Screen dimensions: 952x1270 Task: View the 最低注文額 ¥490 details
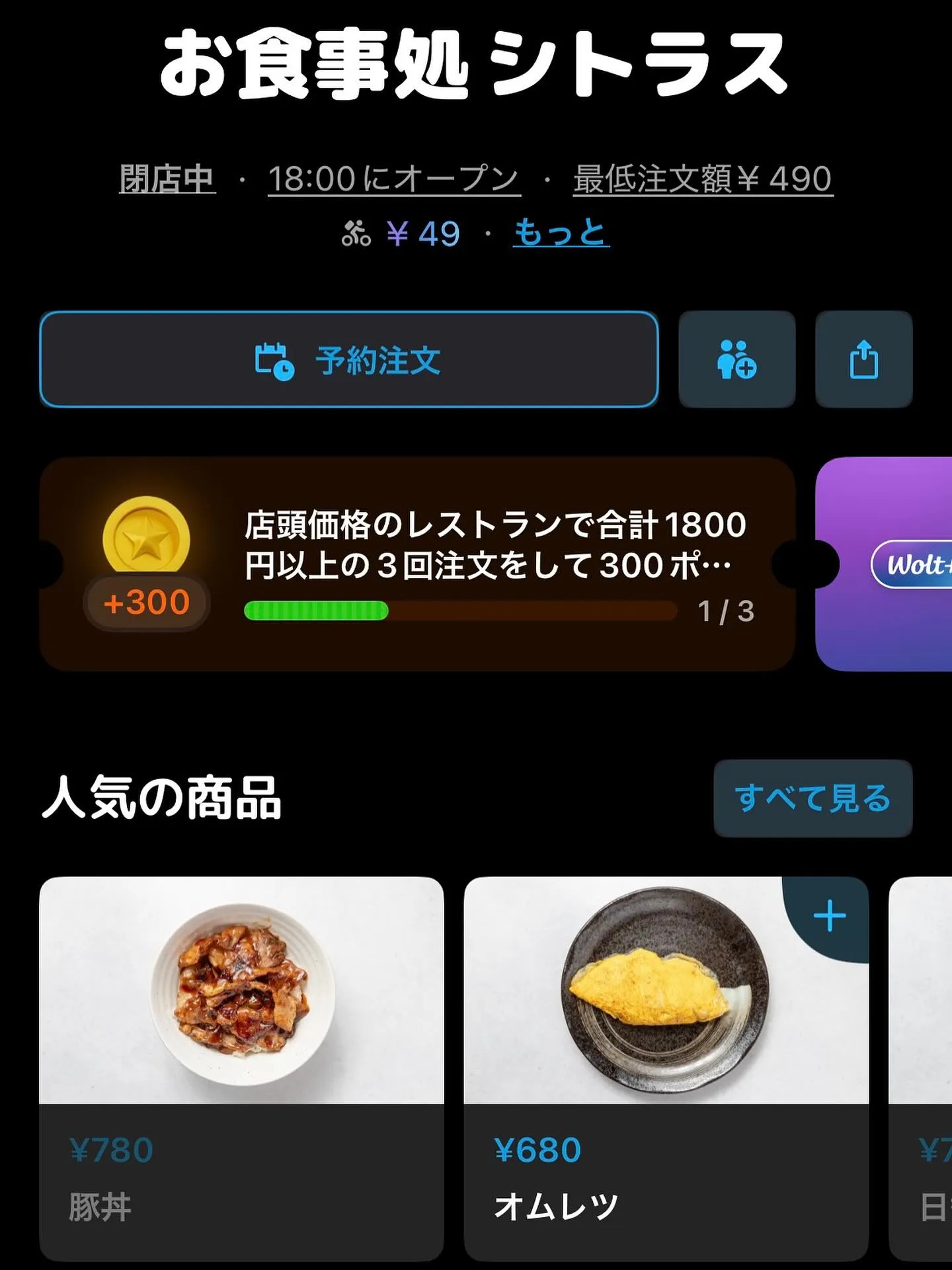pyautogui.click(x=702, y=179)
